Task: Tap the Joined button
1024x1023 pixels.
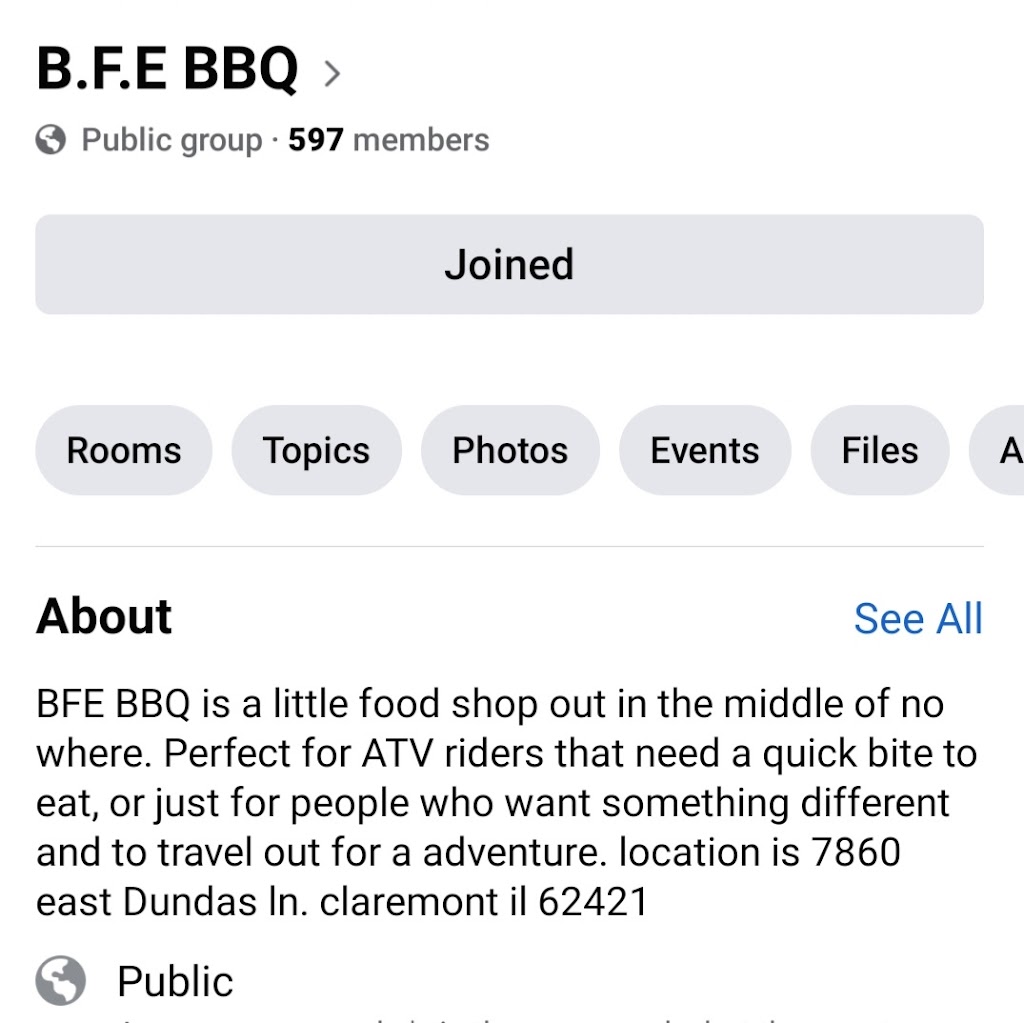Action: coord(509,265)
